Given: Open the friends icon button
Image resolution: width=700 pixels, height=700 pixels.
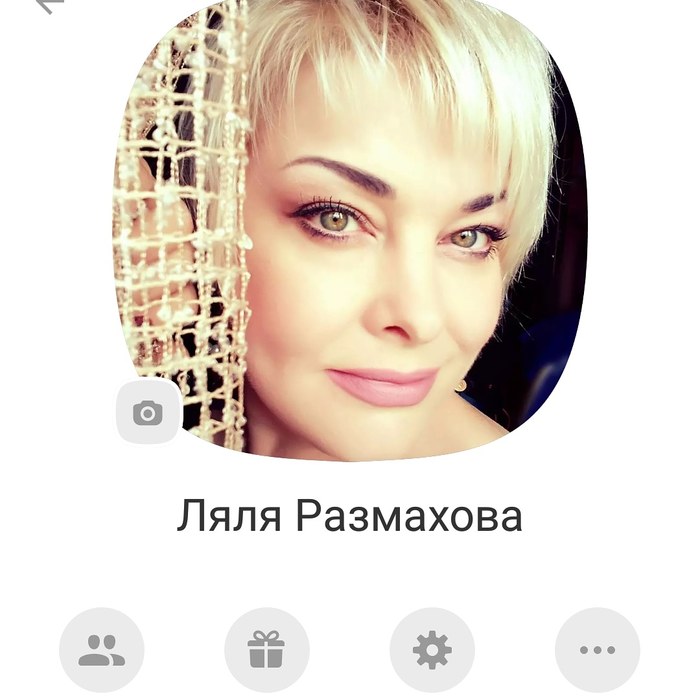Looking at the screenshot, I should pyautogui.click(x=102, y=650).
